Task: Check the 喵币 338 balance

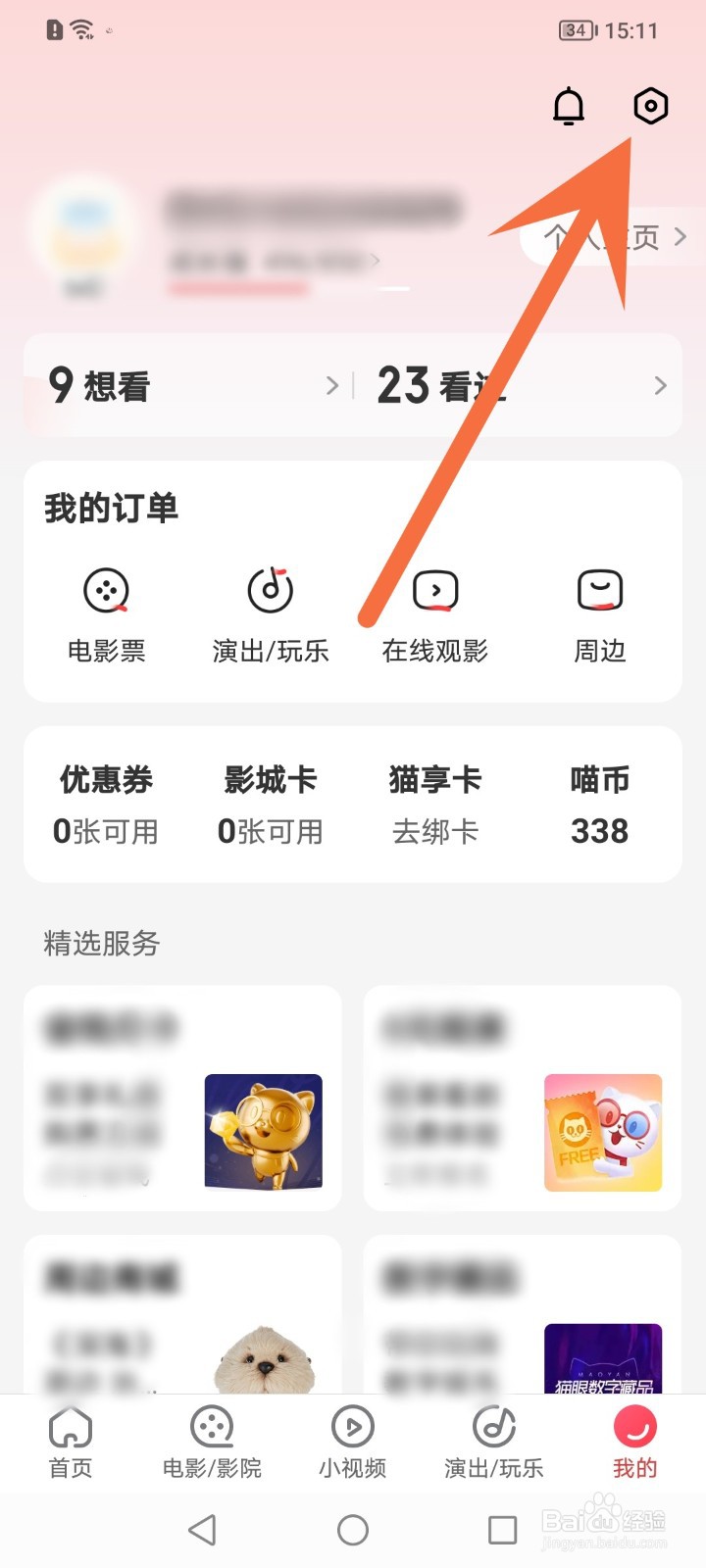Action: (x=599, y=804)
